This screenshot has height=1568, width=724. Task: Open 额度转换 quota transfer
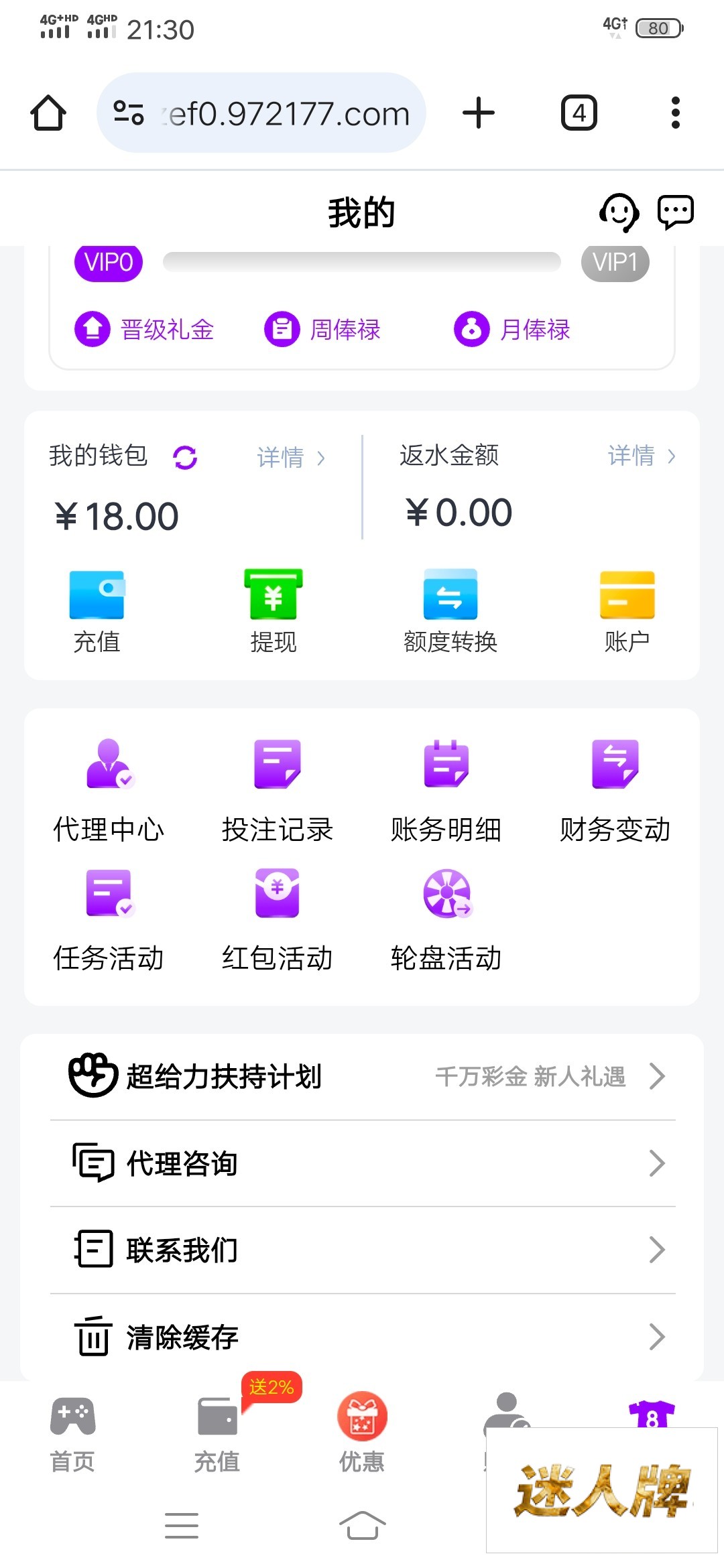click(450, 611)
